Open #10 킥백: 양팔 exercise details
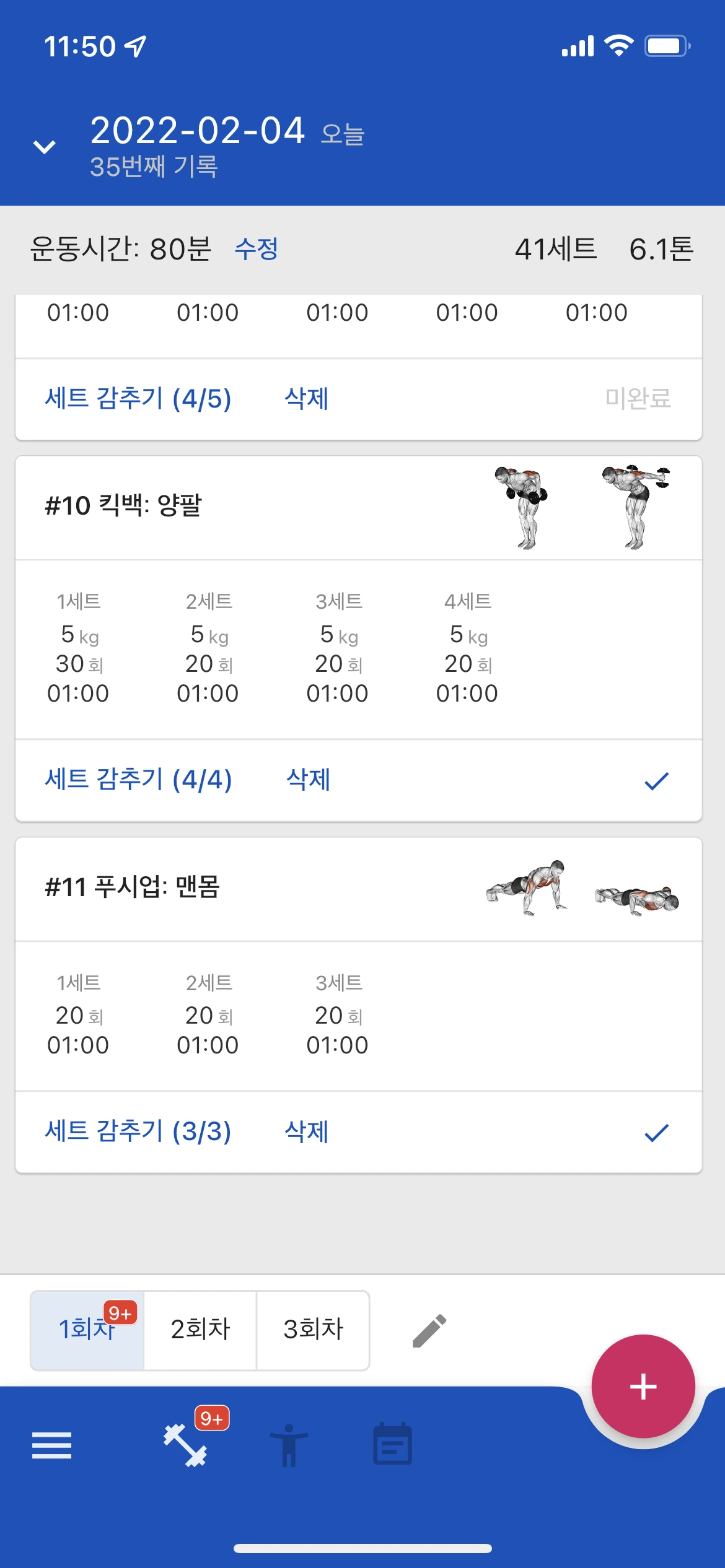The image size is (725, 1568). click(x=124, y=506)
